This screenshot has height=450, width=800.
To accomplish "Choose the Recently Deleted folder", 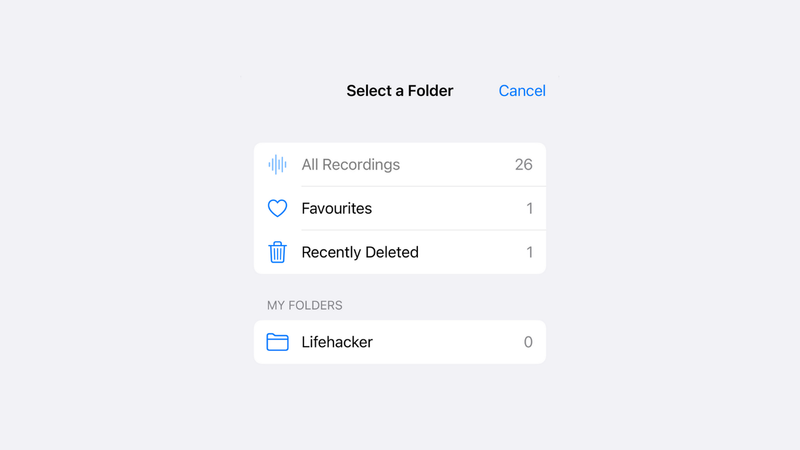I will pos(399,252).
